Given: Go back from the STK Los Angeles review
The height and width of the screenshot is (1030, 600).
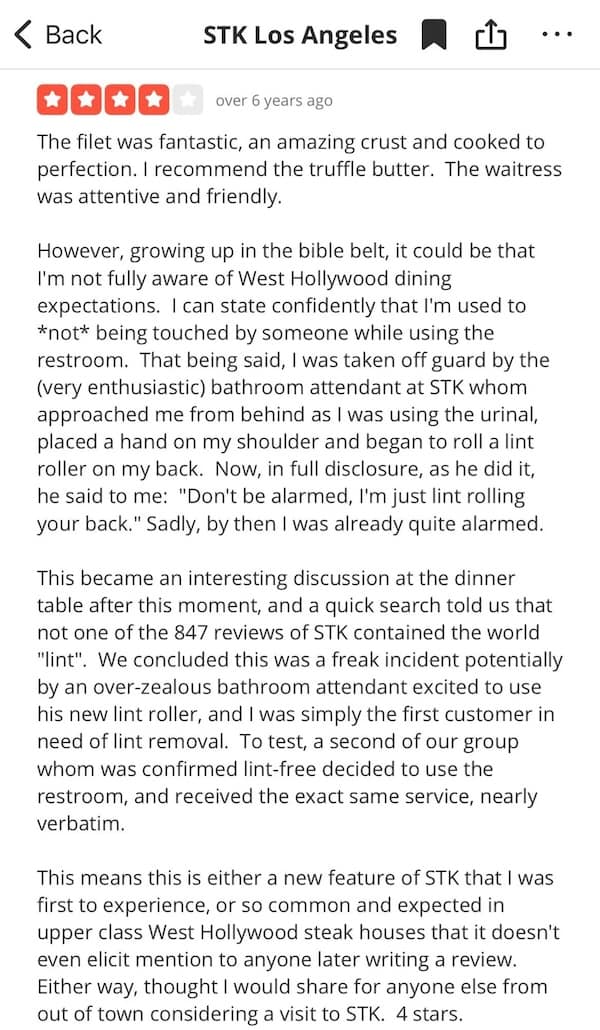Looking at the screenshot, I should (58, 35).
